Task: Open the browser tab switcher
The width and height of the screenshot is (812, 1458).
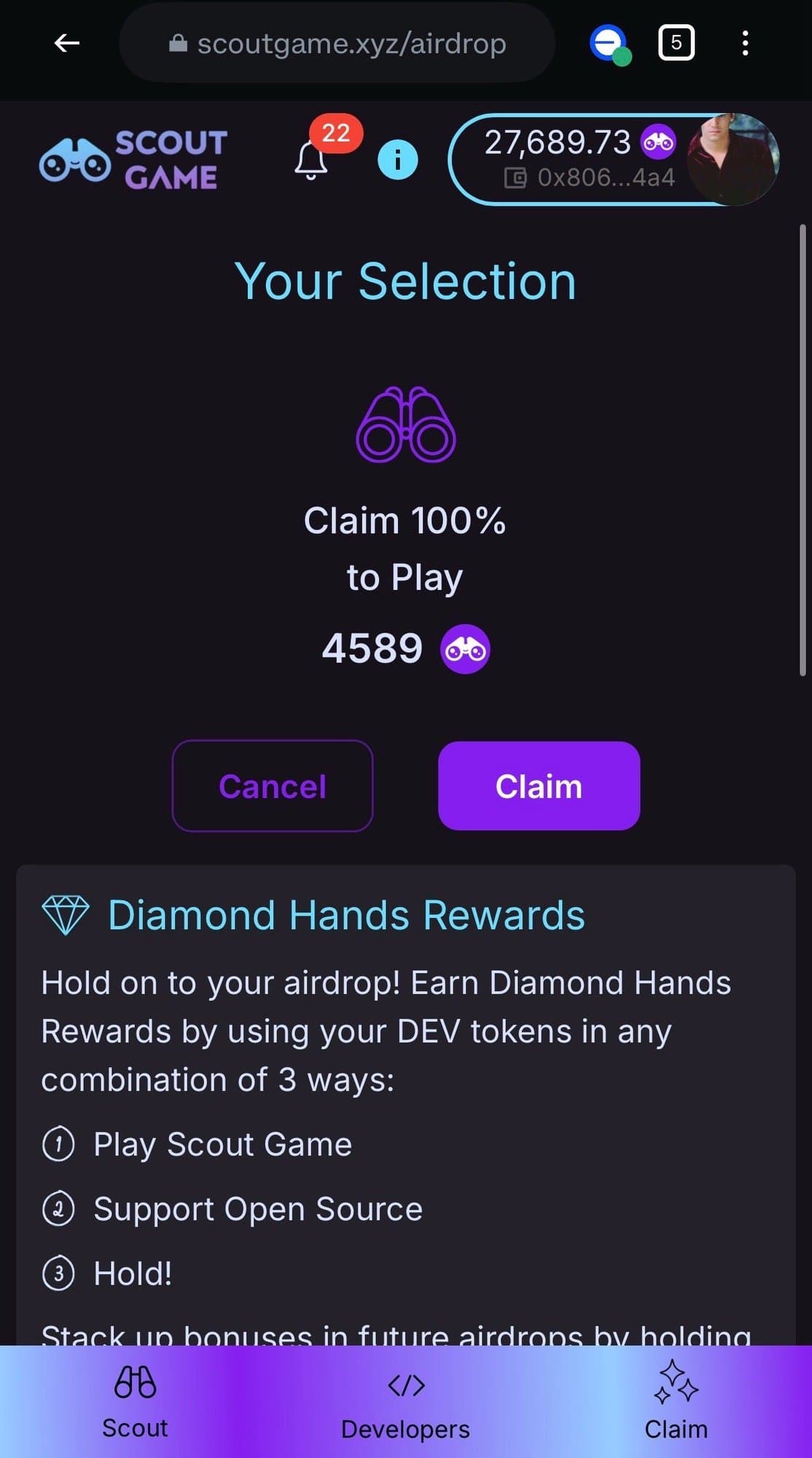Action: (x=676, y=43)
